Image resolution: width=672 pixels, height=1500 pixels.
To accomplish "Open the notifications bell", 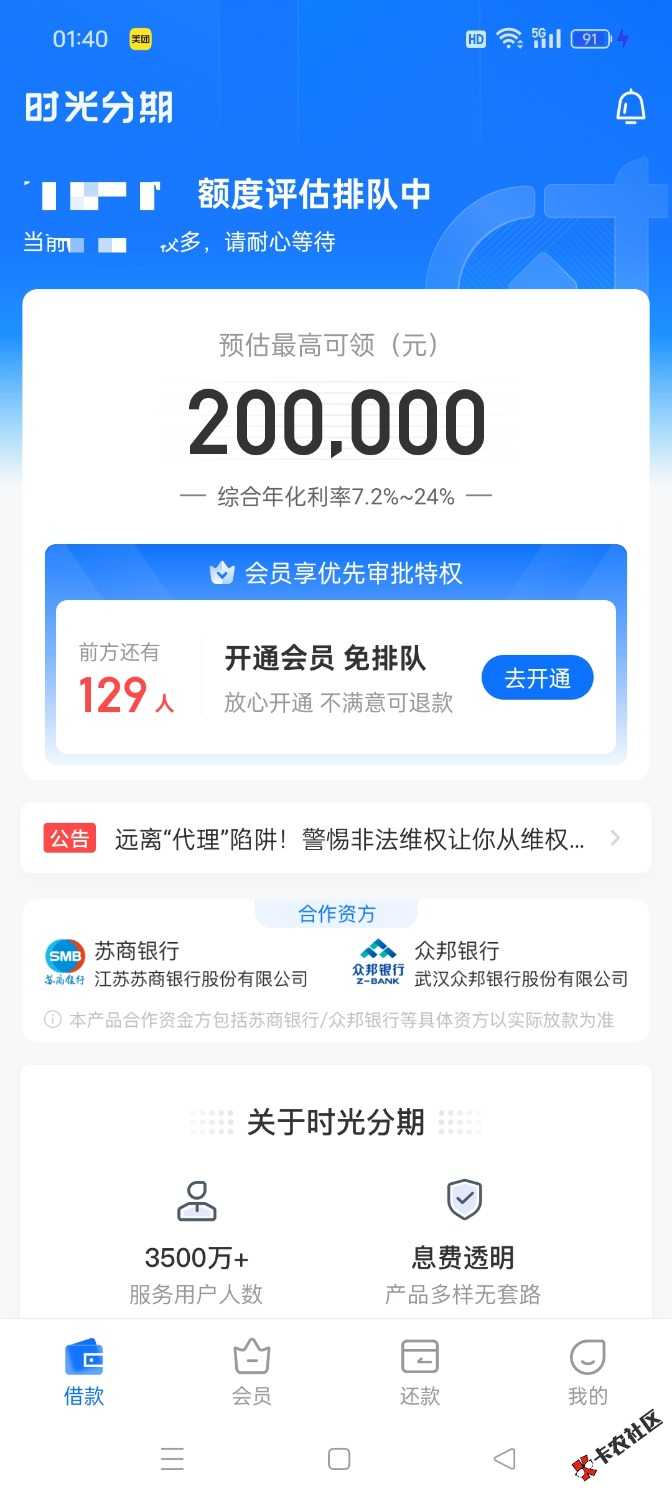I will [x=630, y=107].
